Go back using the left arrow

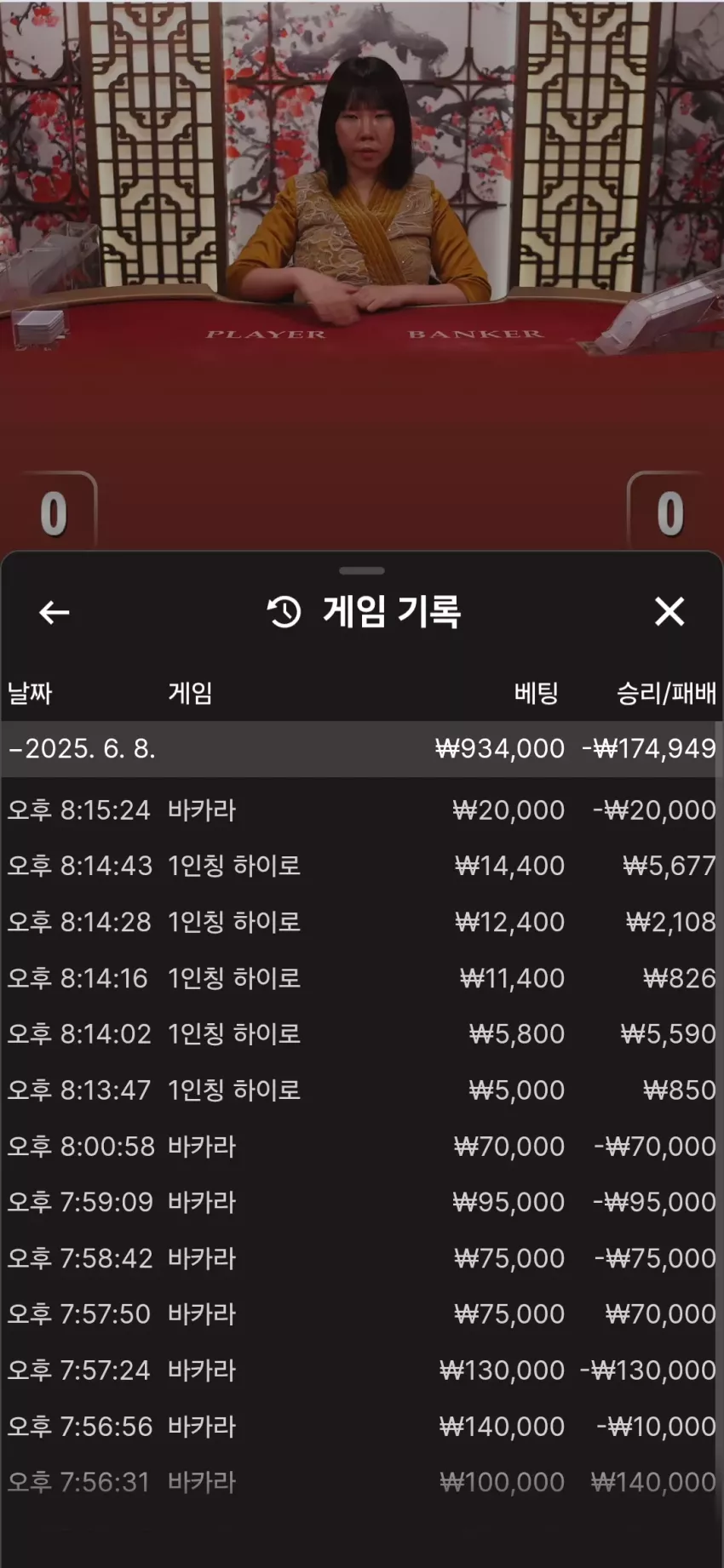tap(55, 612)
